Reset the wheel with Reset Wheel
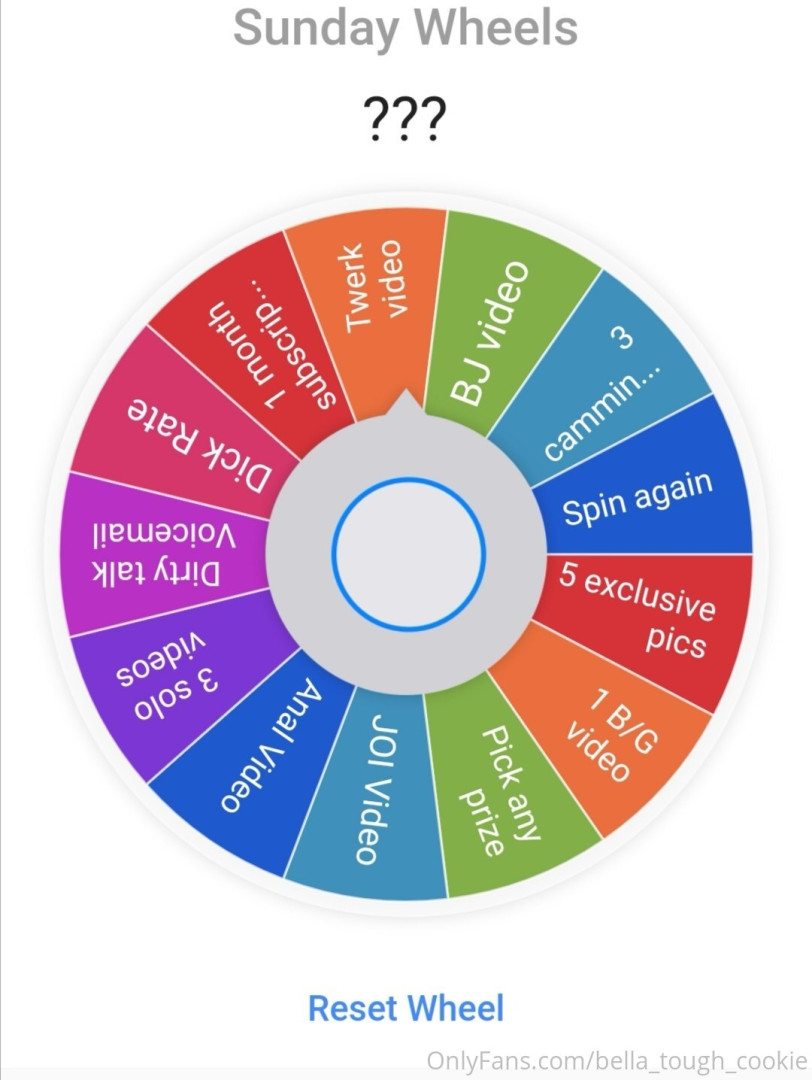 click(x=406, y=1007)
